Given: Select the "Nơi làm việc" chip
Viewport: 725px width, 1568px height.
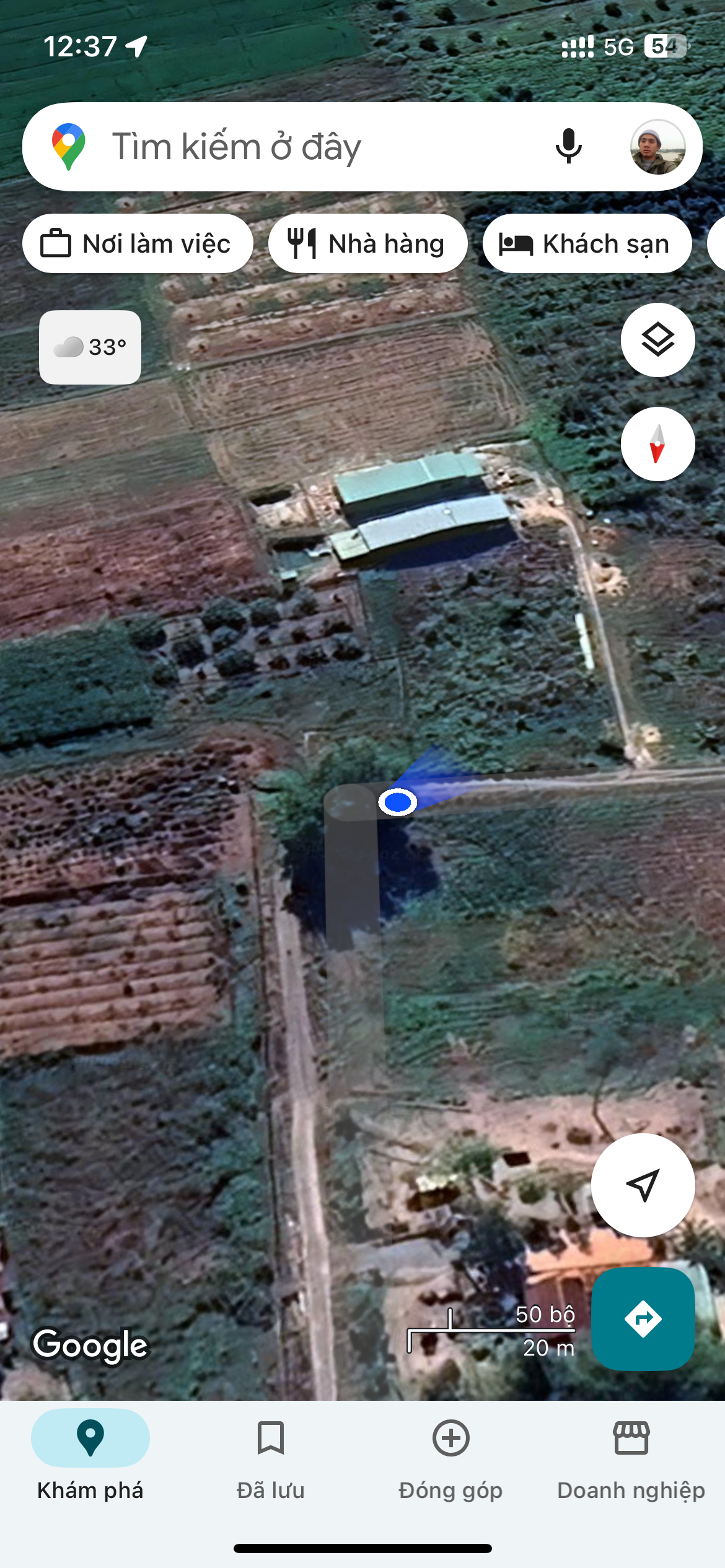Looking at the screenshot, I should tap(138, 243).
